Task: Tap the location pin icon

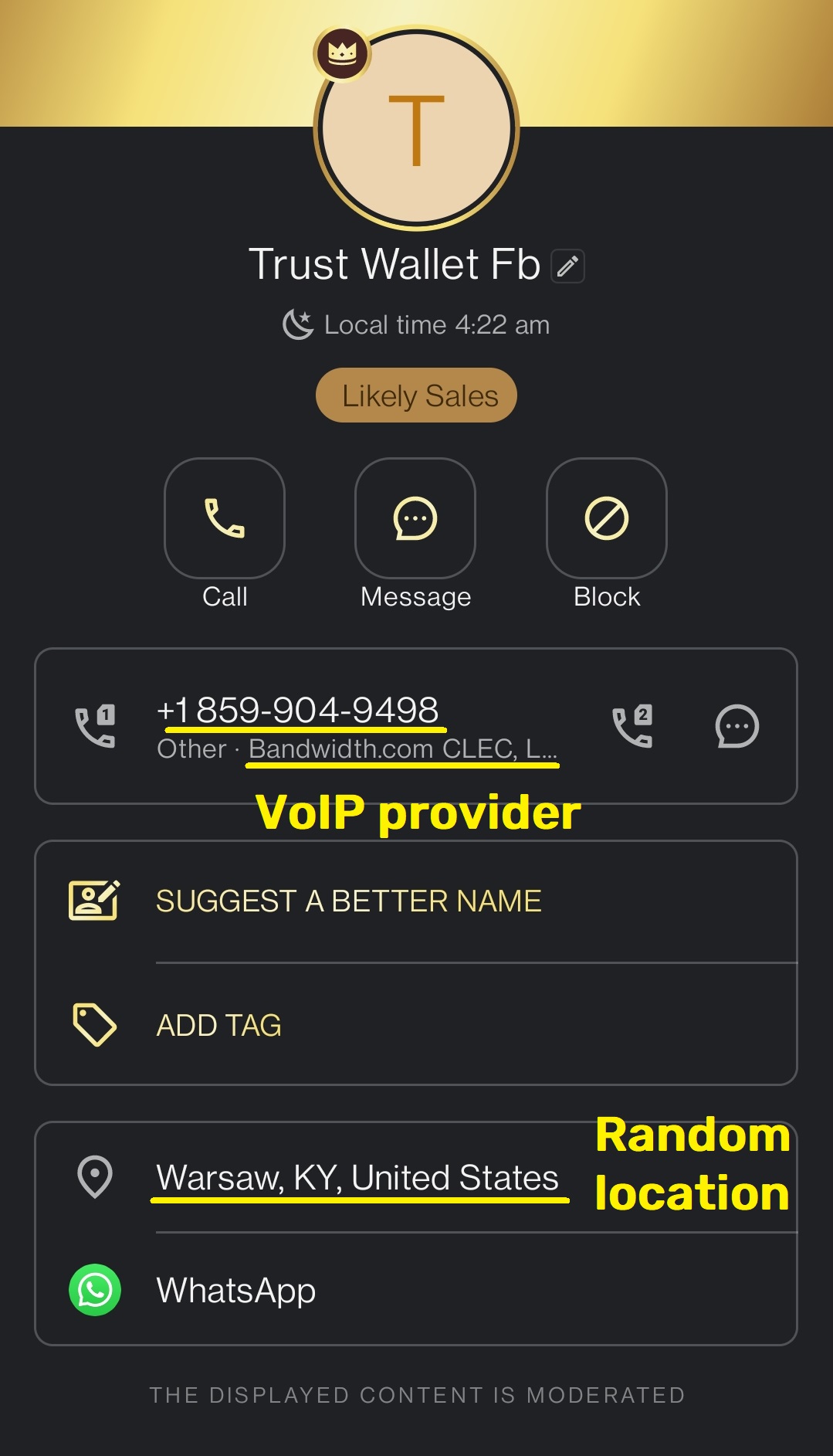Action: tap(93, 1176)
